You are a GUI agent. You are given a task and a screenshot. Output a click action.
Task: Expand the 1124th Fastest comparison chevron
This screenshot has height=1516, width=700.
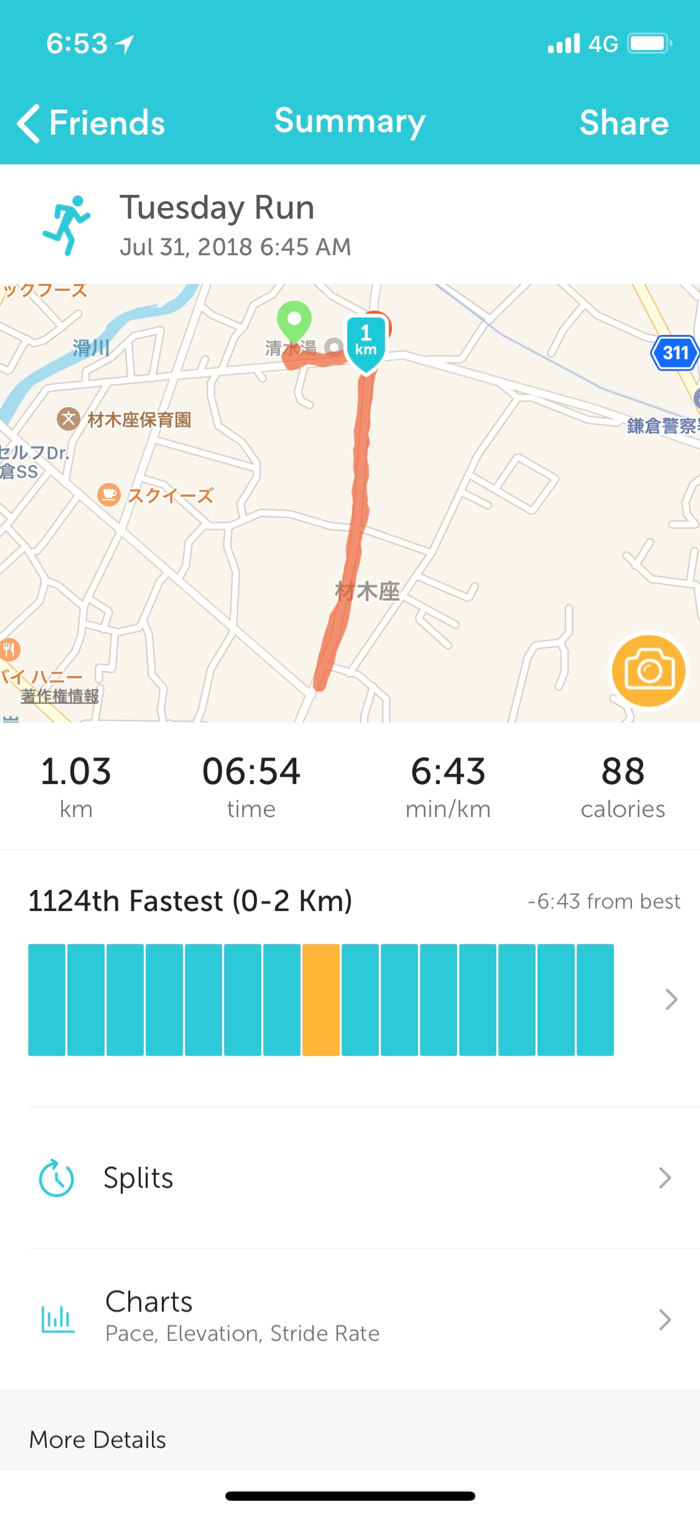click(x=671, y=999)
